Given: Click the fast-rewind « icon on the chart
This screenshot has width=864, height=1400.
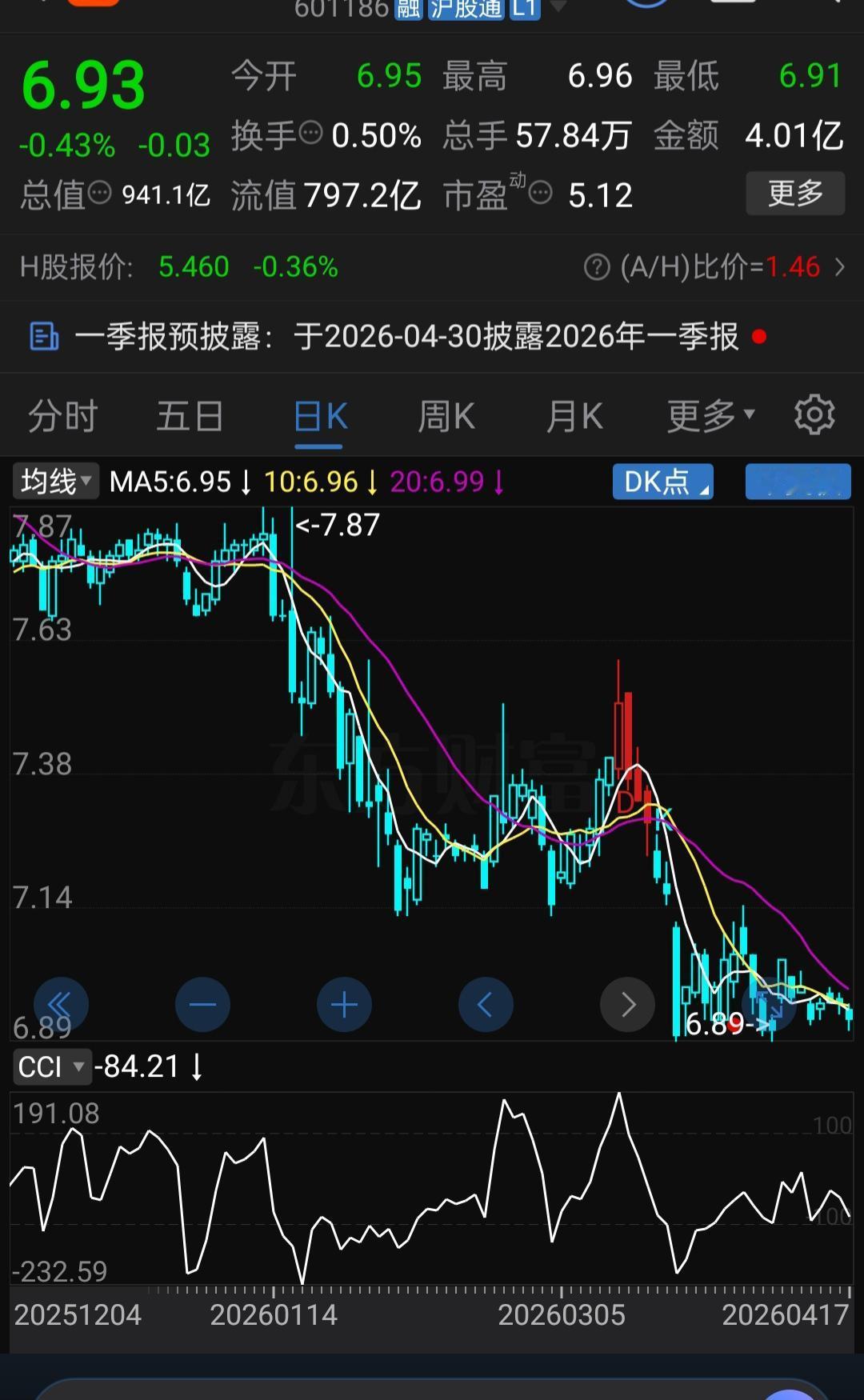Looking at the screenshot, I should (x=62, y=1004).
